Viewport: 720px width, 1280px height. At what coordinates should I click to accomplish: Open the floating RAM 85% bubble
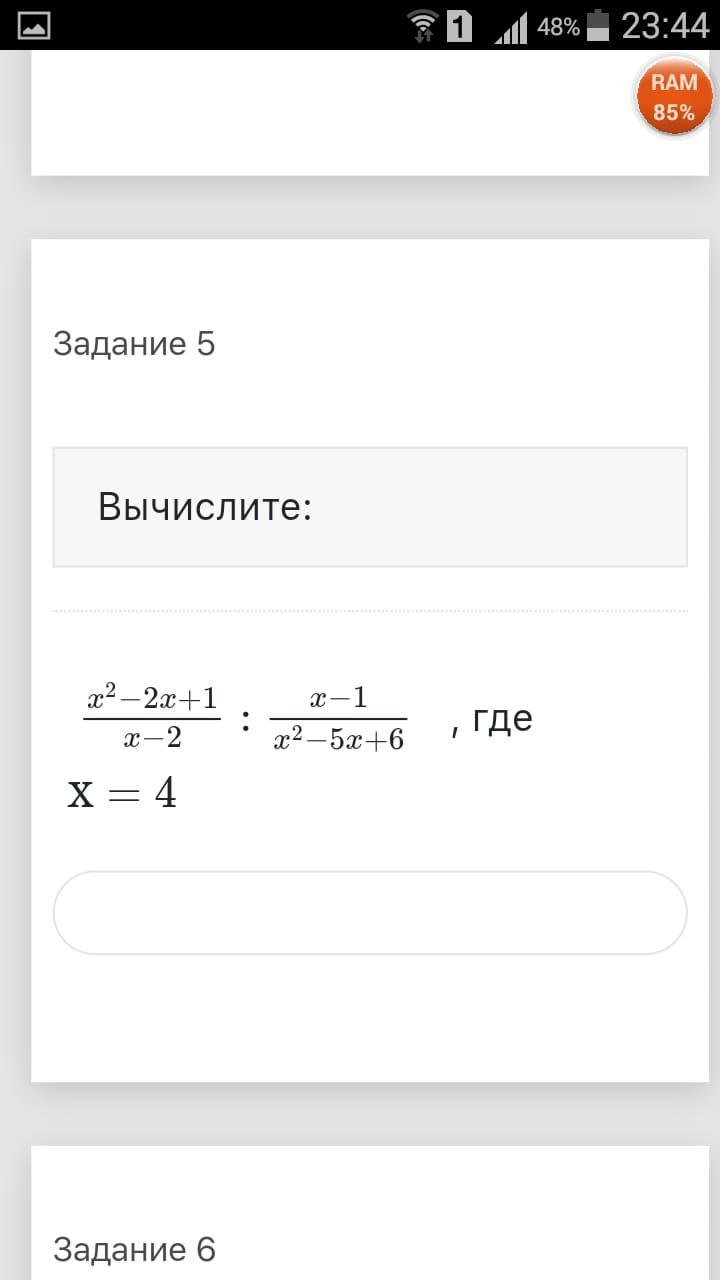tap(674, 97)
